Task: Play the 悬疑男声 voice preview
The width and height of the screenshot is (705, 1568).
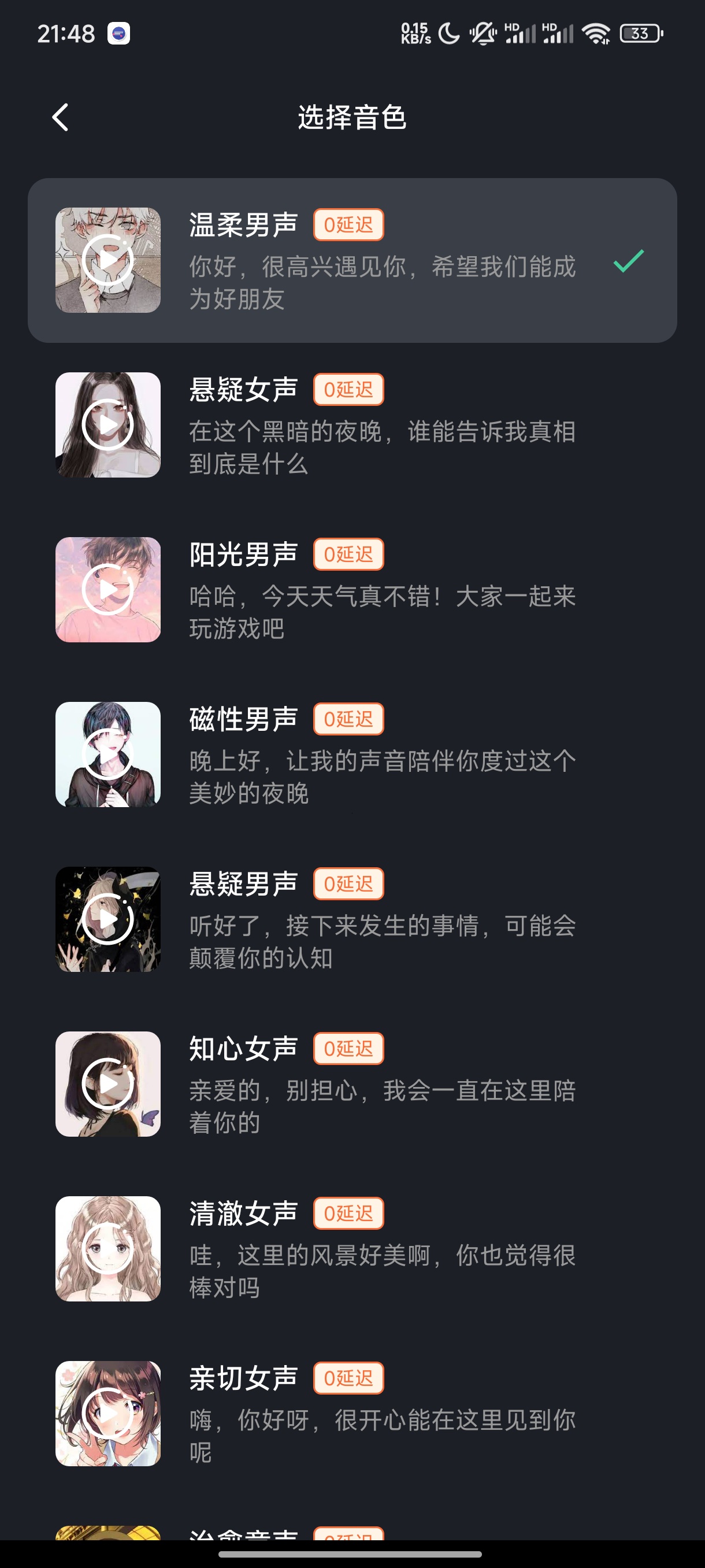Action: tap(107, 919)
